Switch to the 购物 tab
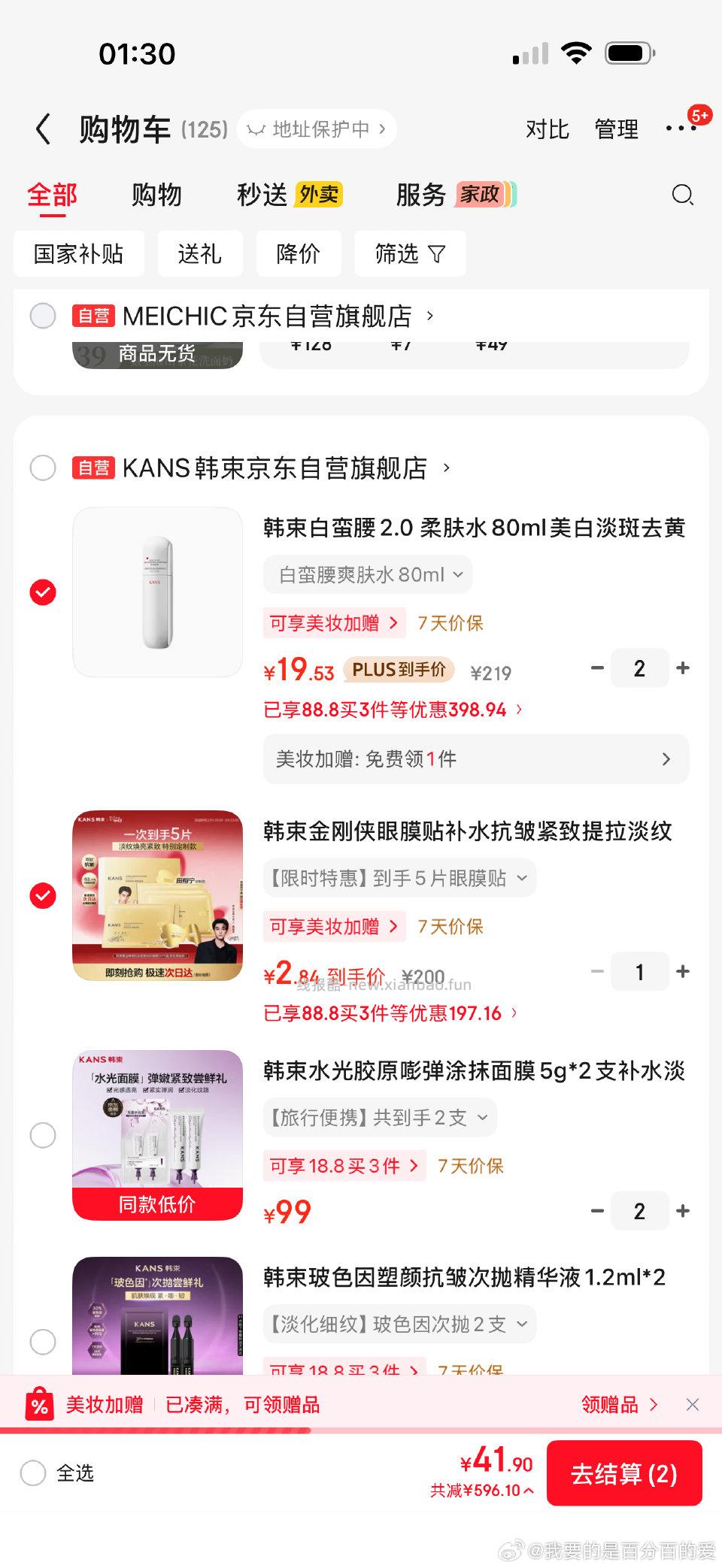The height and width of the screenshot is (1568, 722). coord(156,195)
